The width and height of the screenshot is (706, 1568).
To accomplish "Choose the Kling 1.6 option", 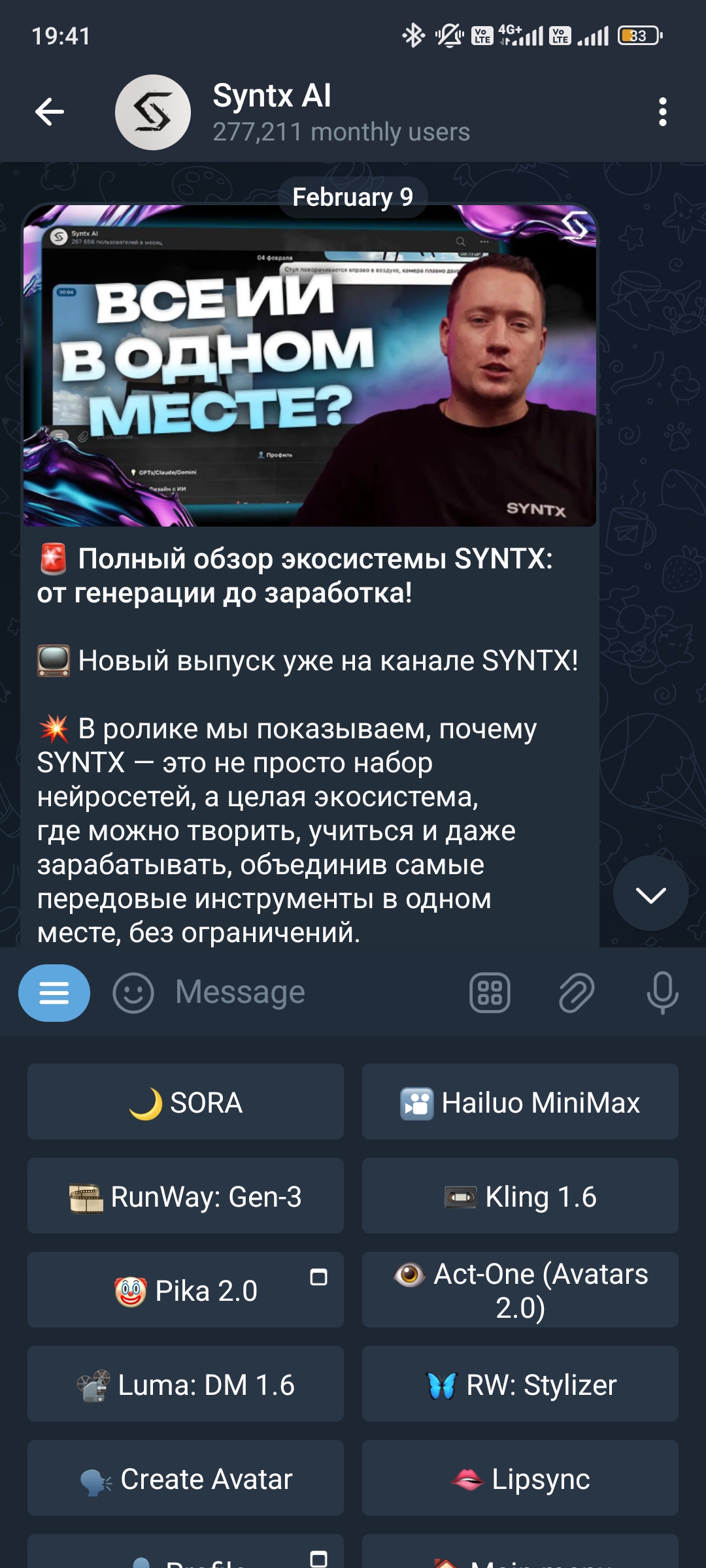I will coord(520,1196).
